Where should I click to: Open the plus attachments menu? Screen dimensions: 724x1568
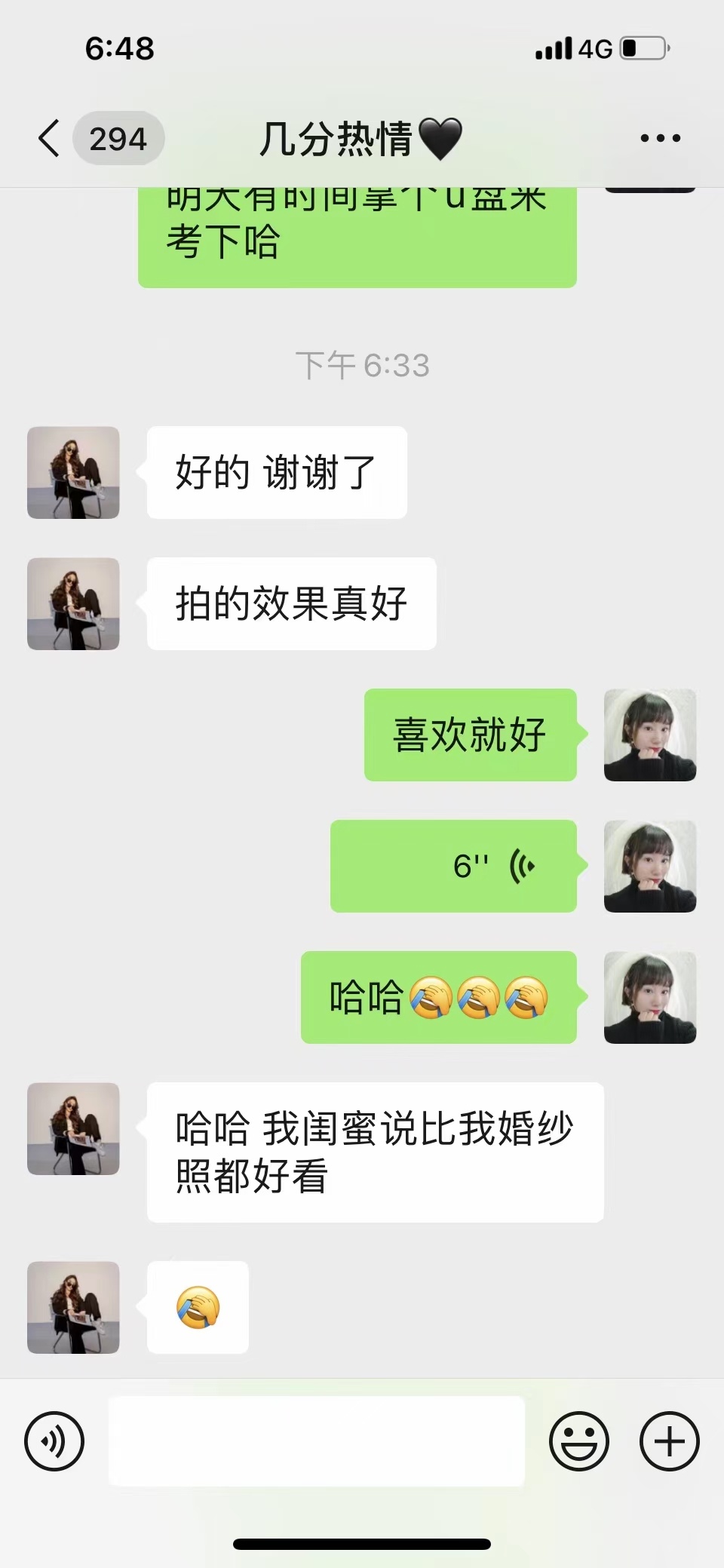click(670, 1441)
